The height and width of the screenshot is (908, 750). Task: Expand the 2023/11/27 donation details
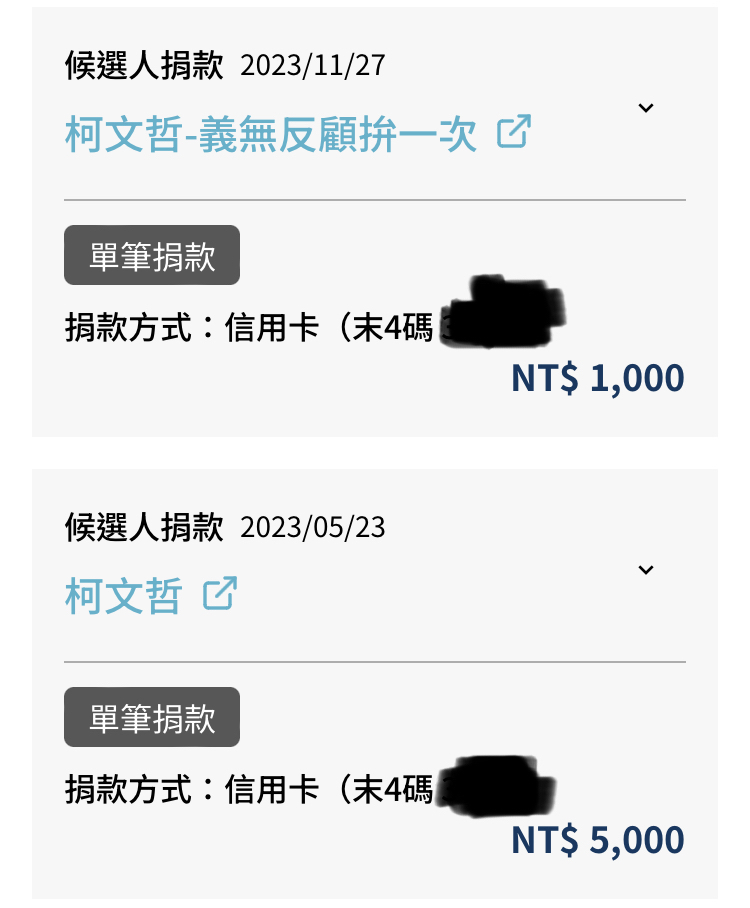click(646, 108)
